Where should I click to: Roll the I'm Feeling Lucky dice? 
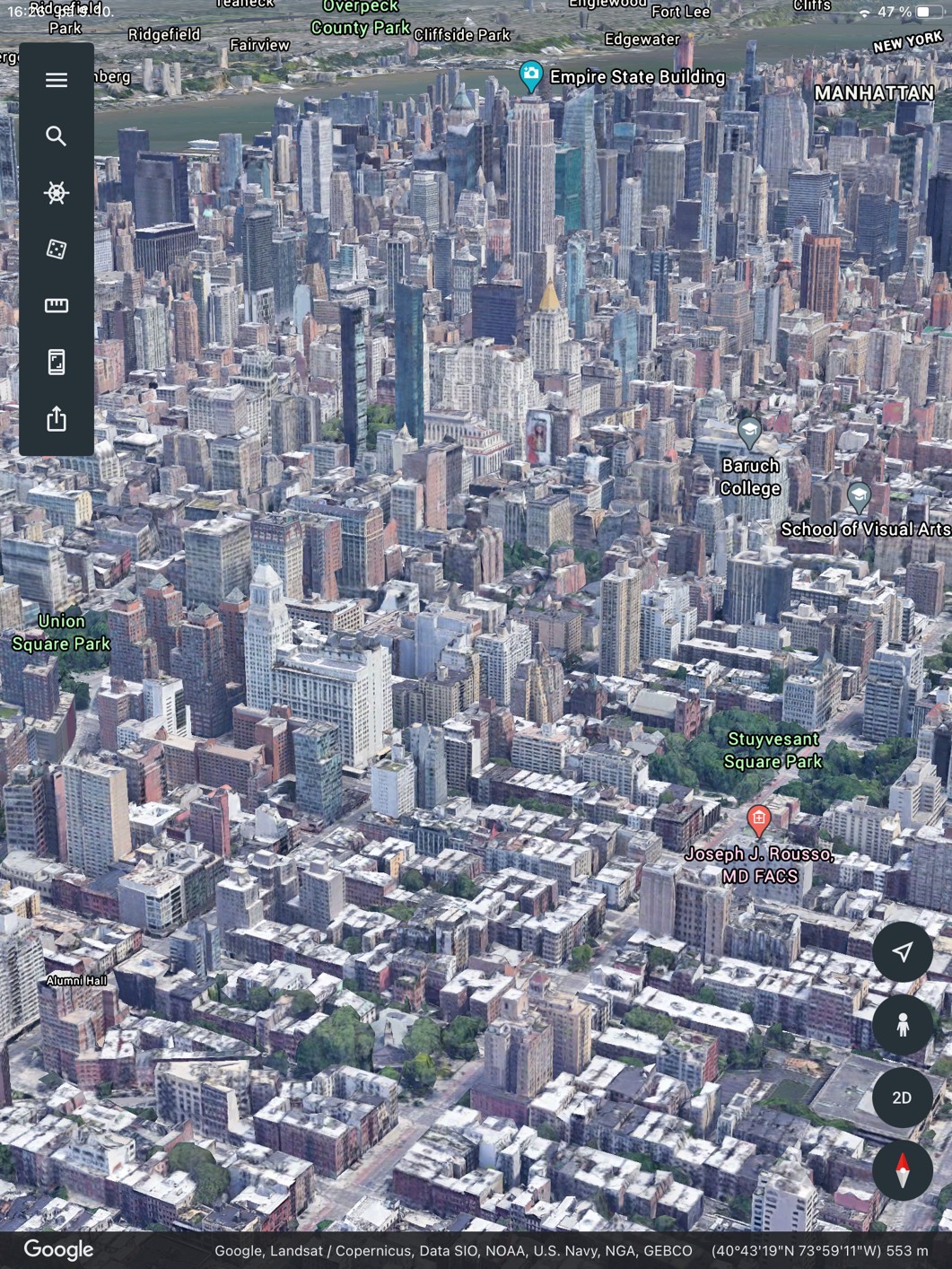pyautogui.click(x=57, y=249)
